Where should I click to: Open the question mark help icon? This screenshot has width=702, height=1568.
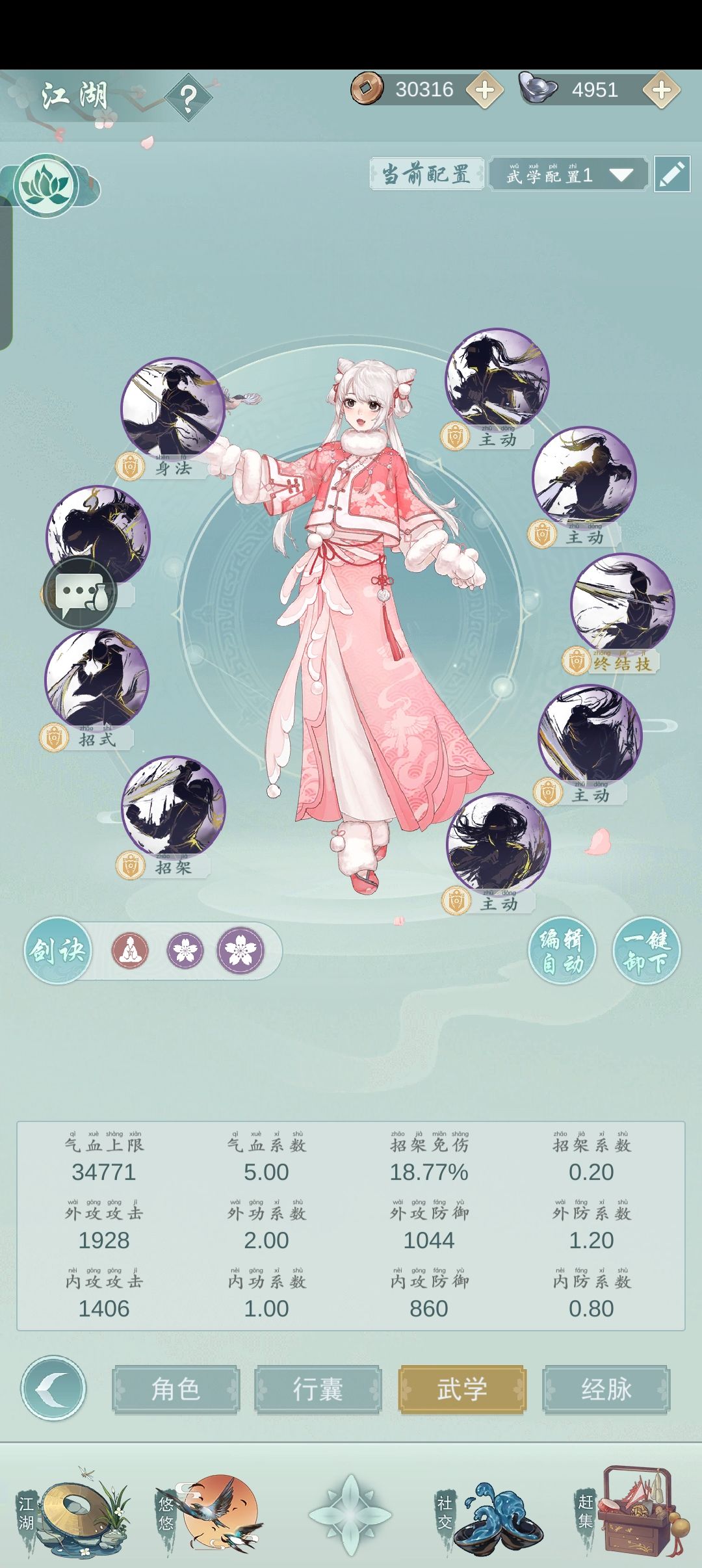click(188, 98)
